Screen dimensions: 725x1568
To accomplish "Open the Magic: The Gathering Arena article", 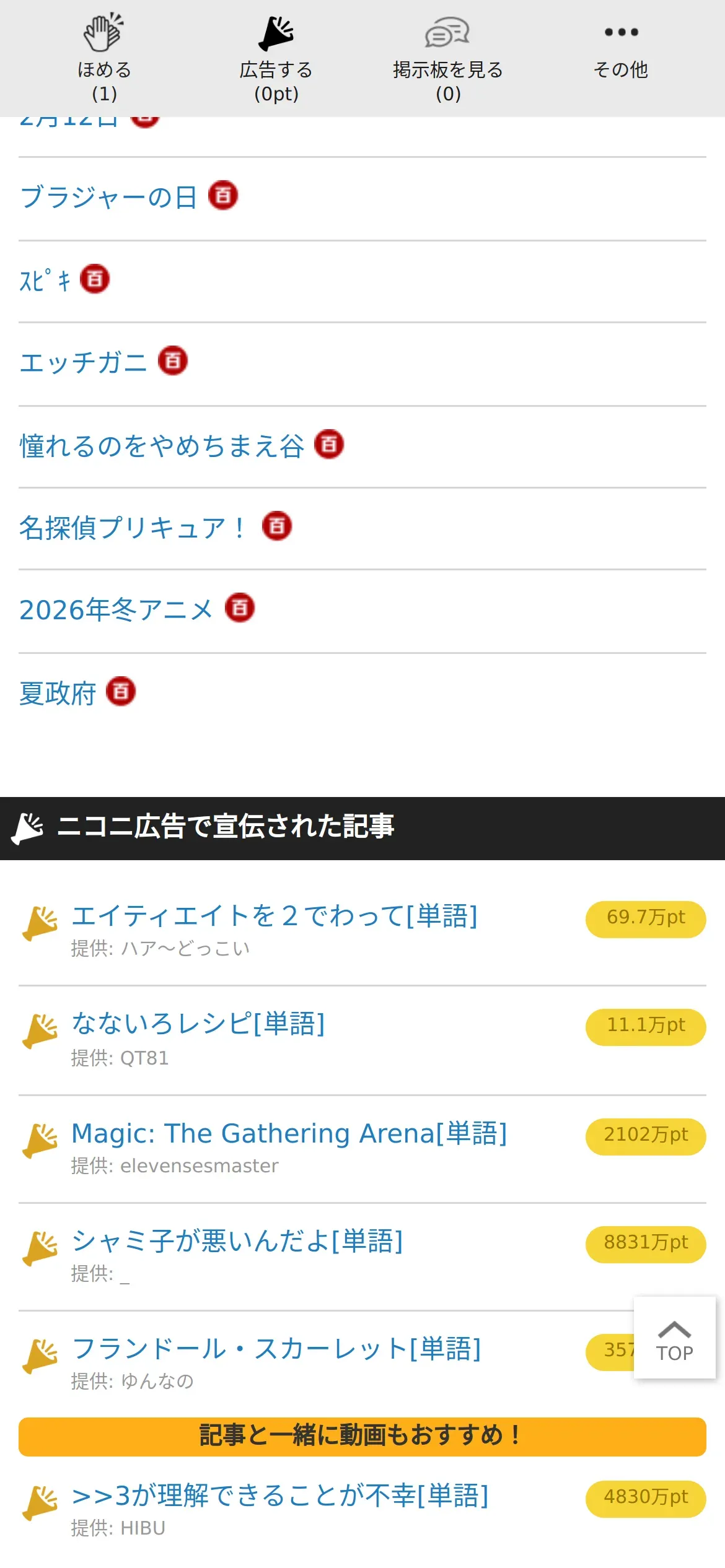I will [289, 1134].
